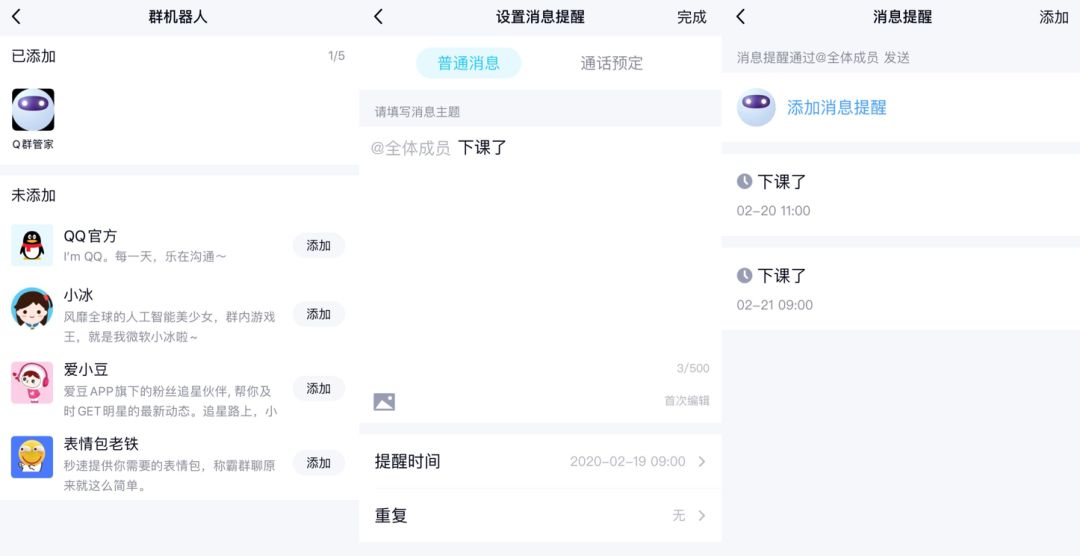Open the 下课了 reminder for 02-20 11:00
Viewport: 1080px width, 556px height.
click(x=900, y=195)
